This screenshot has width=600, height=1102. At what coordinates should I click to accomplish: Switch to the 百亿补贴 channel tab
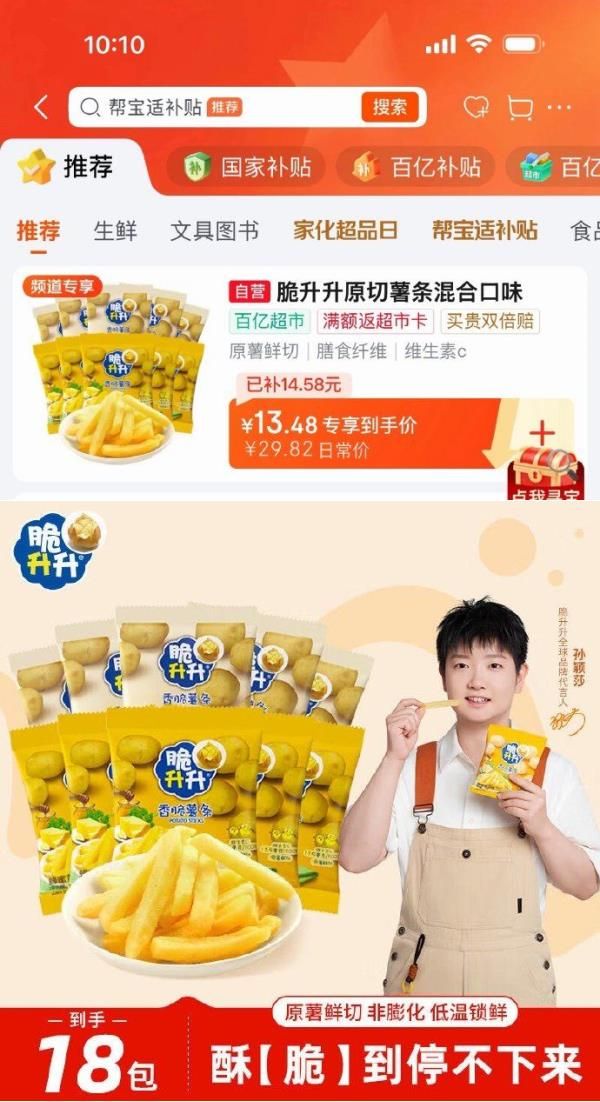click(x=415, y=167)
